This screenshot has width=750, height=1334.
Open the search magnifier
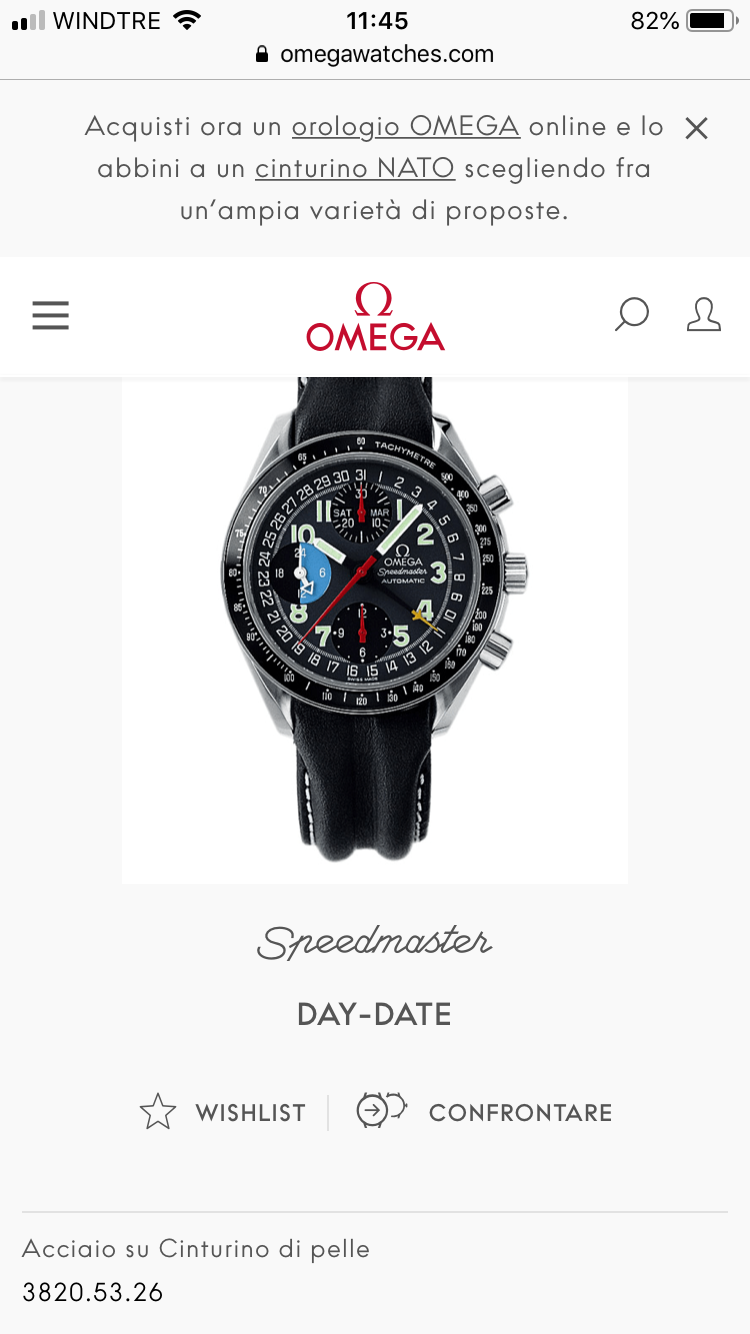click(x=631, y=315)
